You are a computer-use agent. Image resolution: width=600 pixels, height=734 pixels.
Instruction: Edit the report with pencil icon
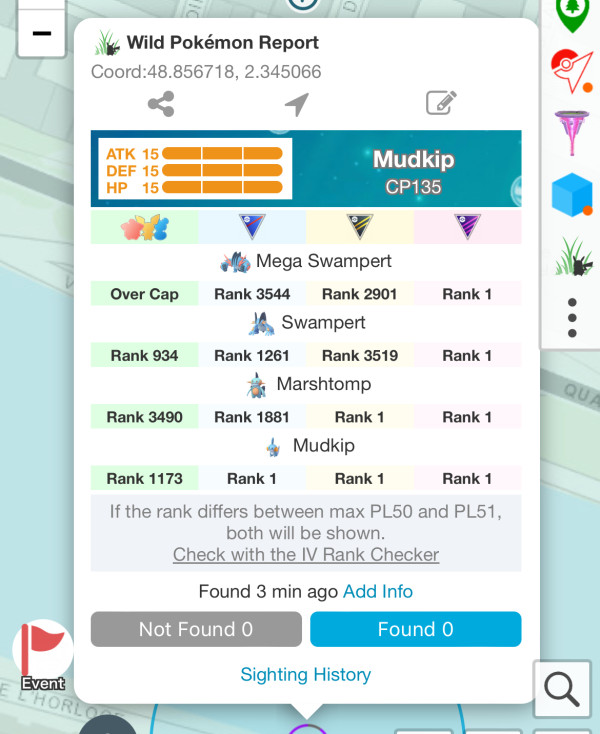tap(441, 103)
